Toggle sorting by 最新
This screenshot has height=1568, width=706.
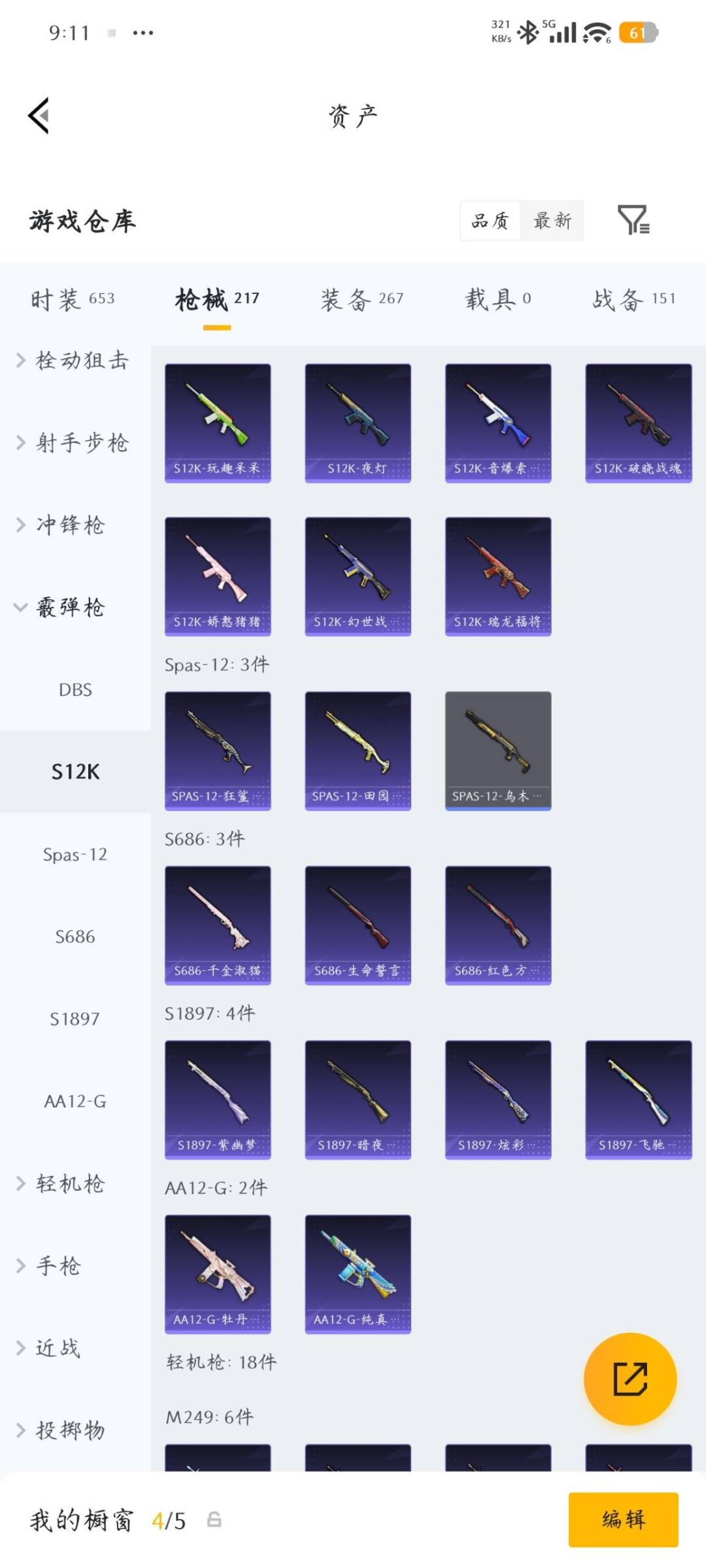[x=552, y=221]
